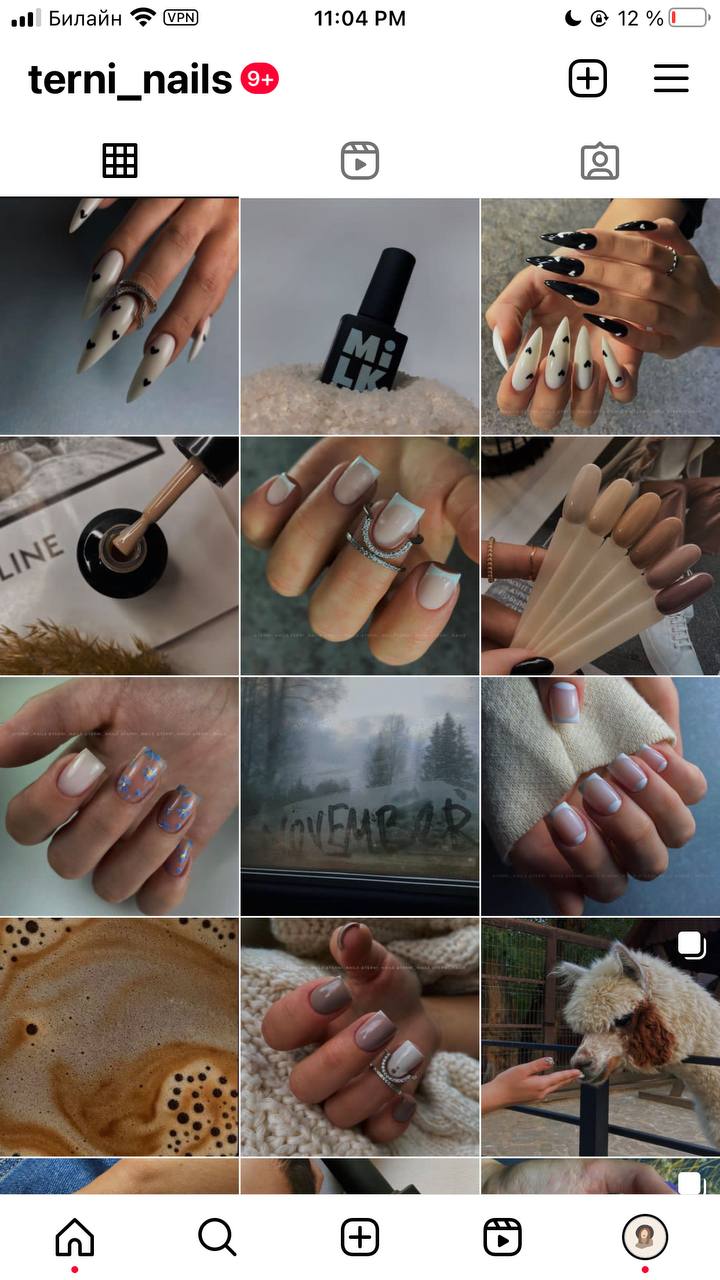
Task: Tap the bottom bar create post button
Action: 360,1238
